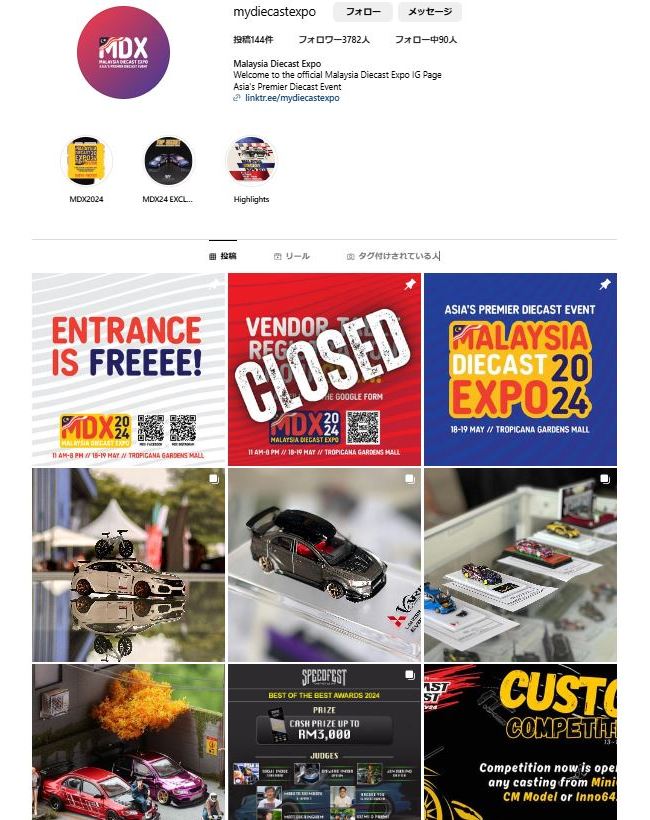
Task: Open the Speedfest Best of the Best Awards post
Action: coord(324,742)
